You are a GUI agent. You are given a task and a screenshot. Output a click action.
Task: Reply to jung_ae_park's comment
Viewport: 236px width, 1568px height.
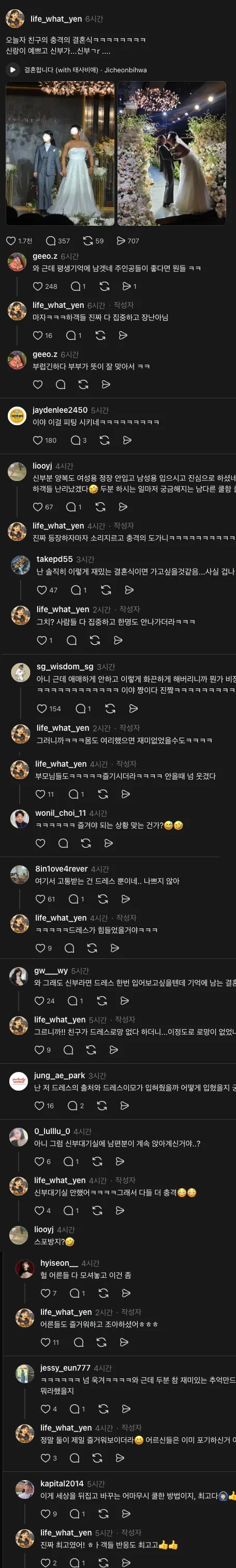coord(72,1106)
